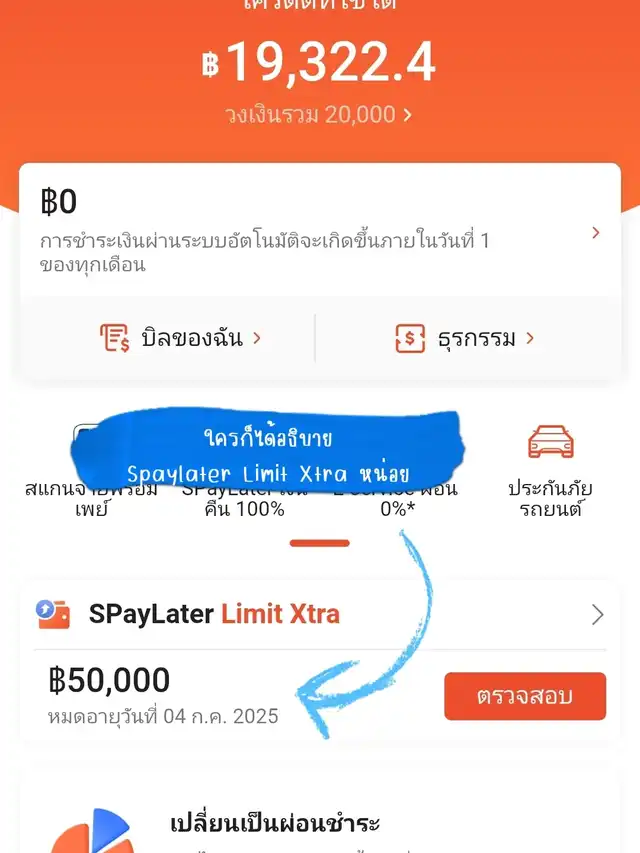Open the SPayLater Limit Xtra card
The width and height of the screenshot is (640, 853).
[320, 614]
